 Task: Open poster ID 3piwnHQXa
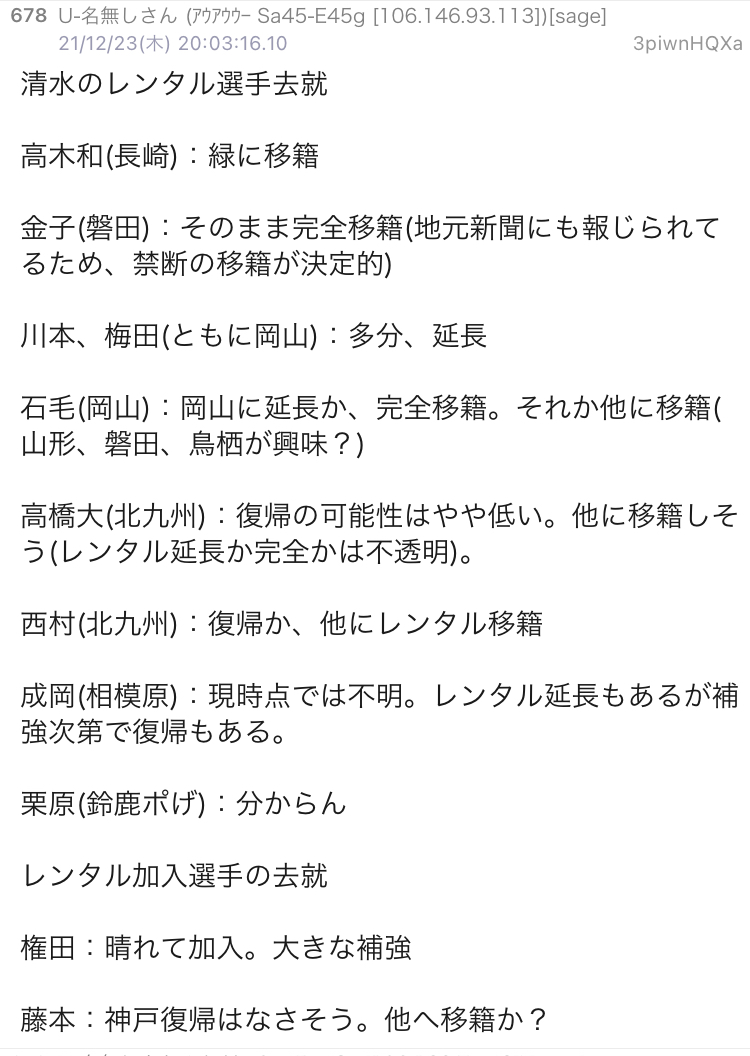(687, 44)
